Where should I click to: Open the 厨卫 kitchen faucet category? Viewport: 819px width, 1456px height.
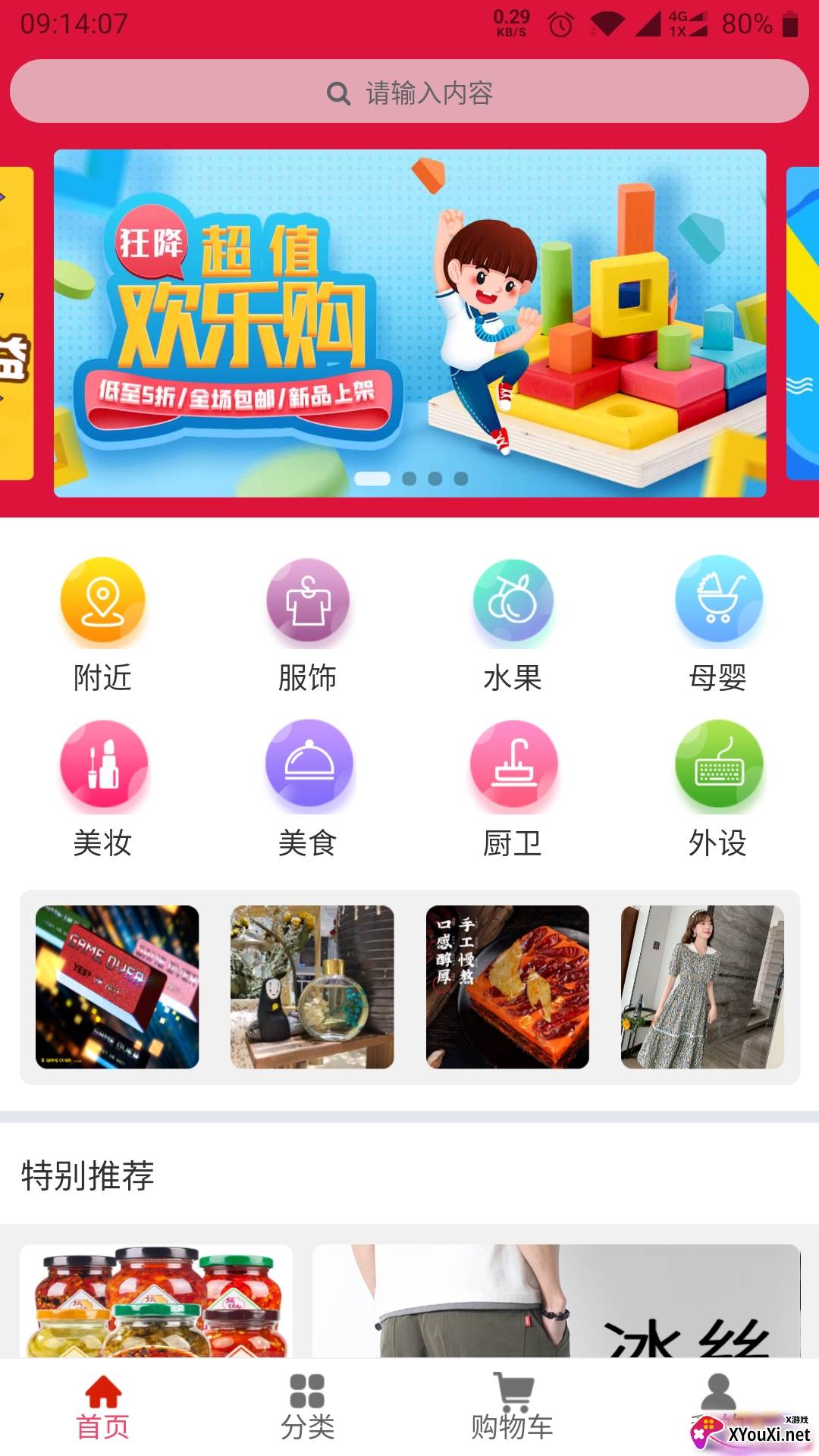(513, 764)
